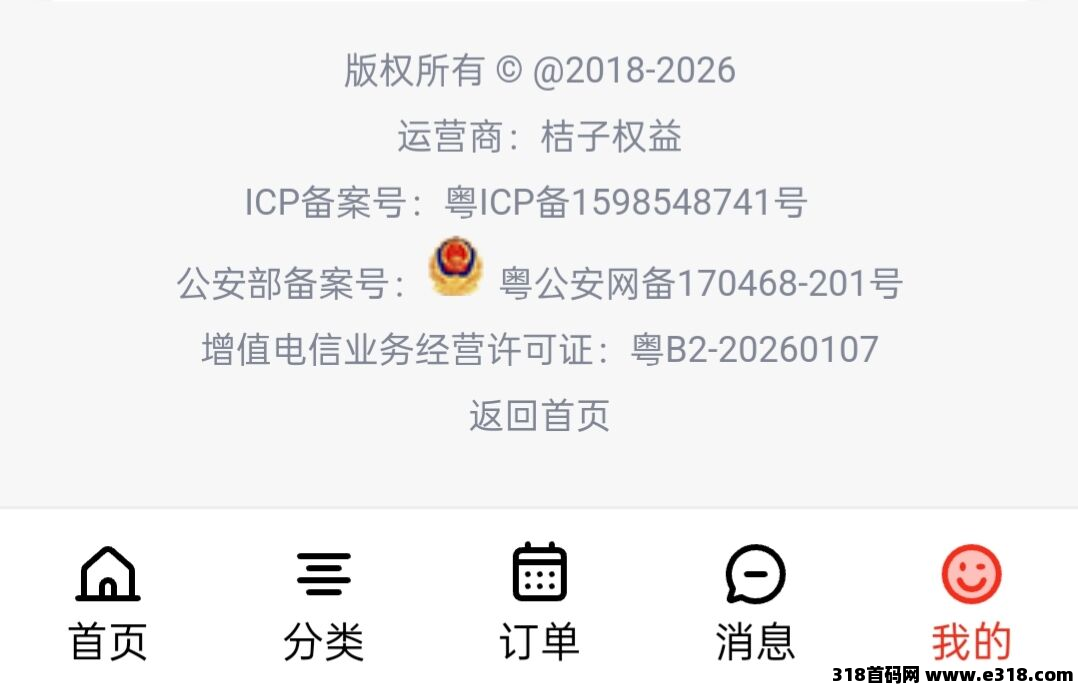Go to the 订单 tab
The image size is (1078, 692).
[539, 602]
